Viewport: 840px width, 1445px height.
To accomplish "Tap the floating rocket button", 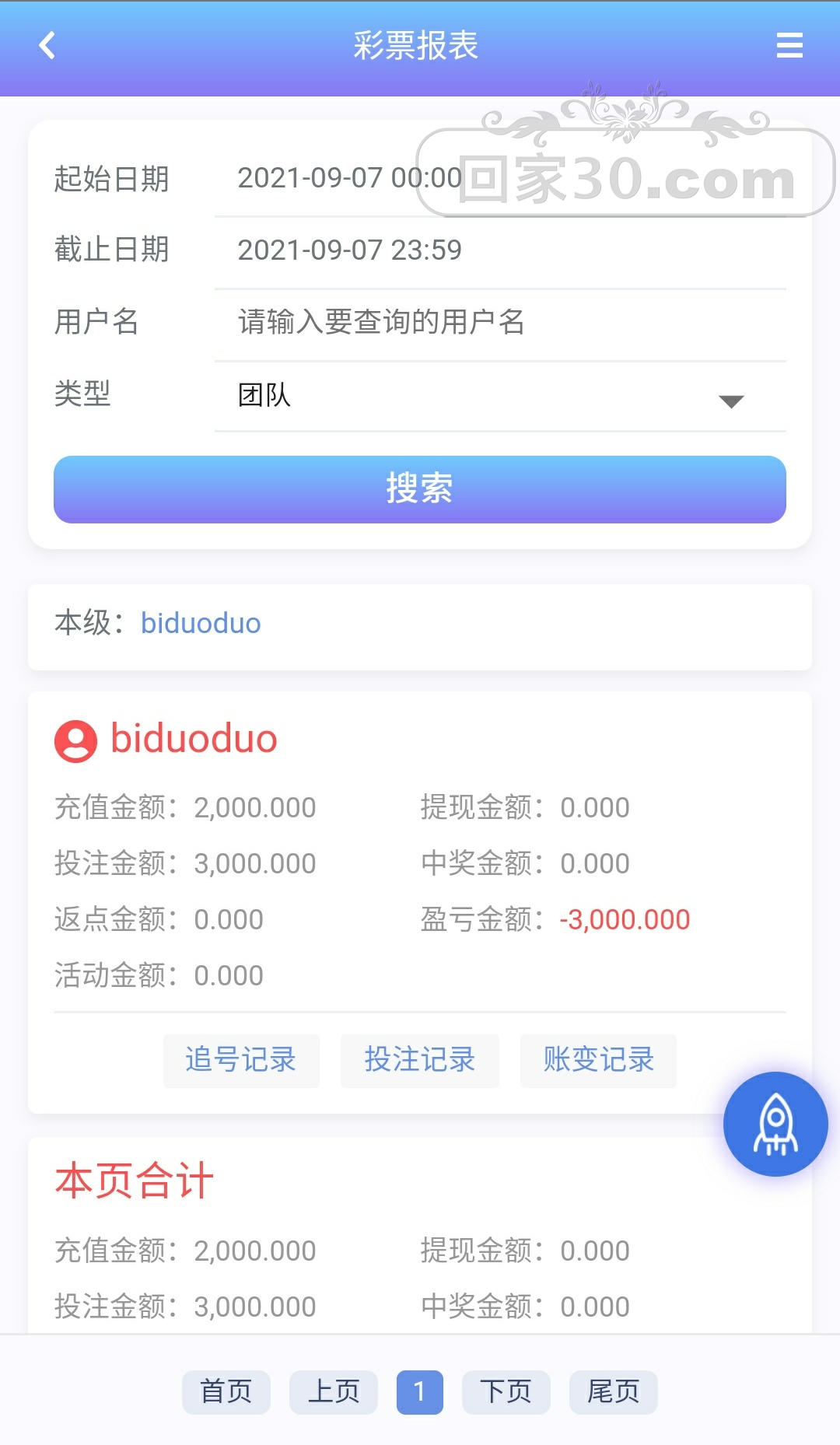I will [x=775, y=1124].
